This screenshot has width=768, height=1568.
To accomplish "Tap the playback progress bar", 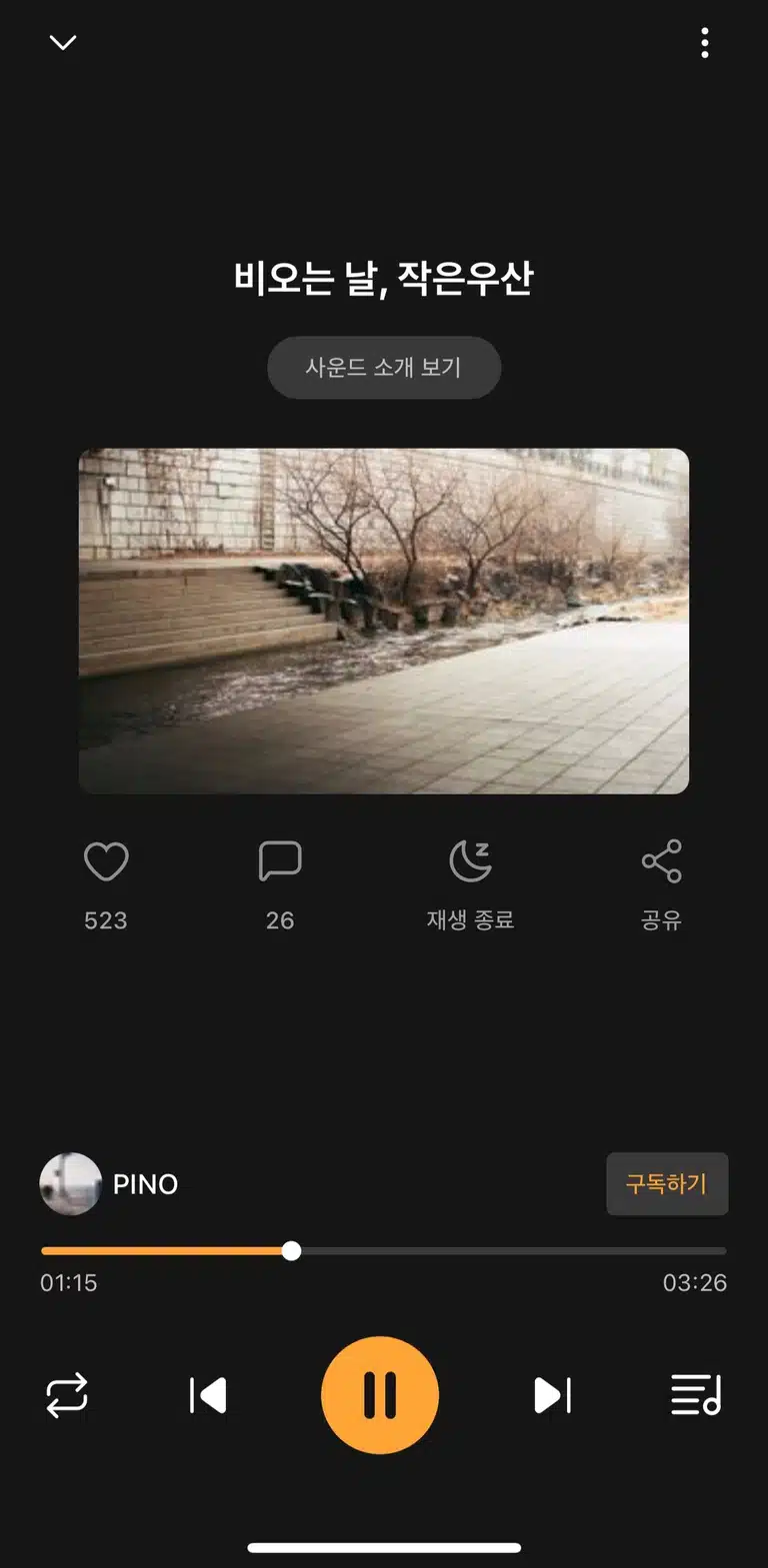I will (384, 1251).
